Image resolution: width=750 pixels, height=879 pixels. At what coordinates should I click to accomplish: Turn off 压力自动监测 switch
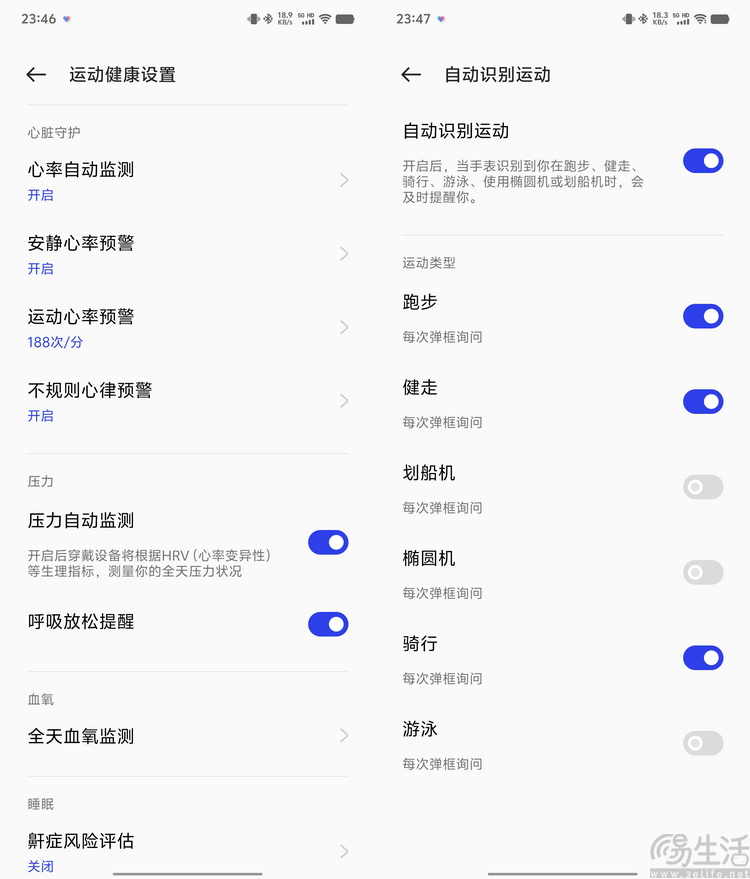pyautogui.click(x=328, y=542)
